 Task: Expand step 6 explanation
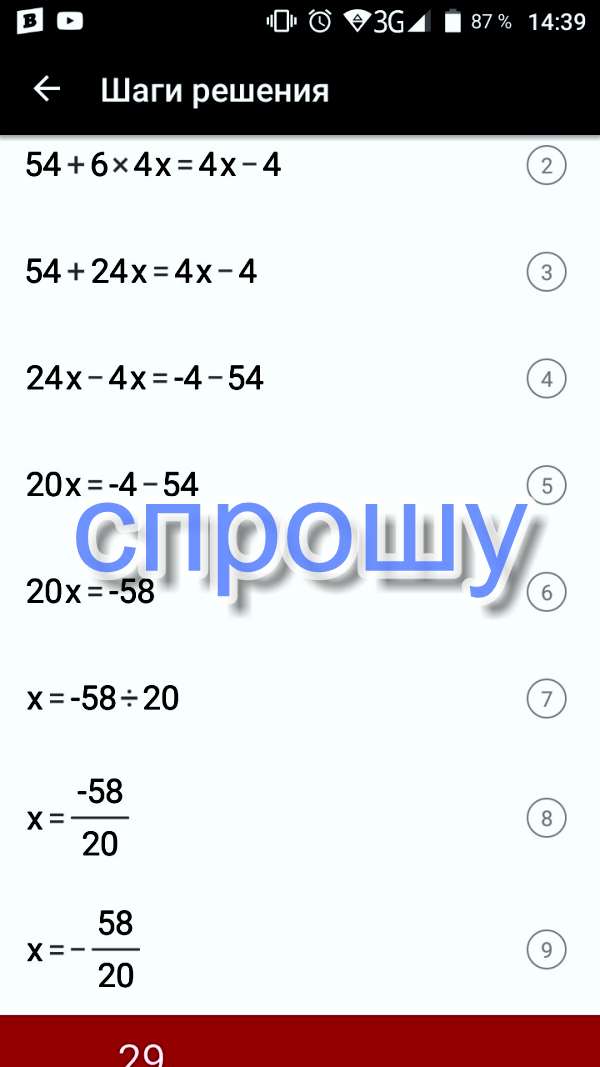[x=546, y=593]
